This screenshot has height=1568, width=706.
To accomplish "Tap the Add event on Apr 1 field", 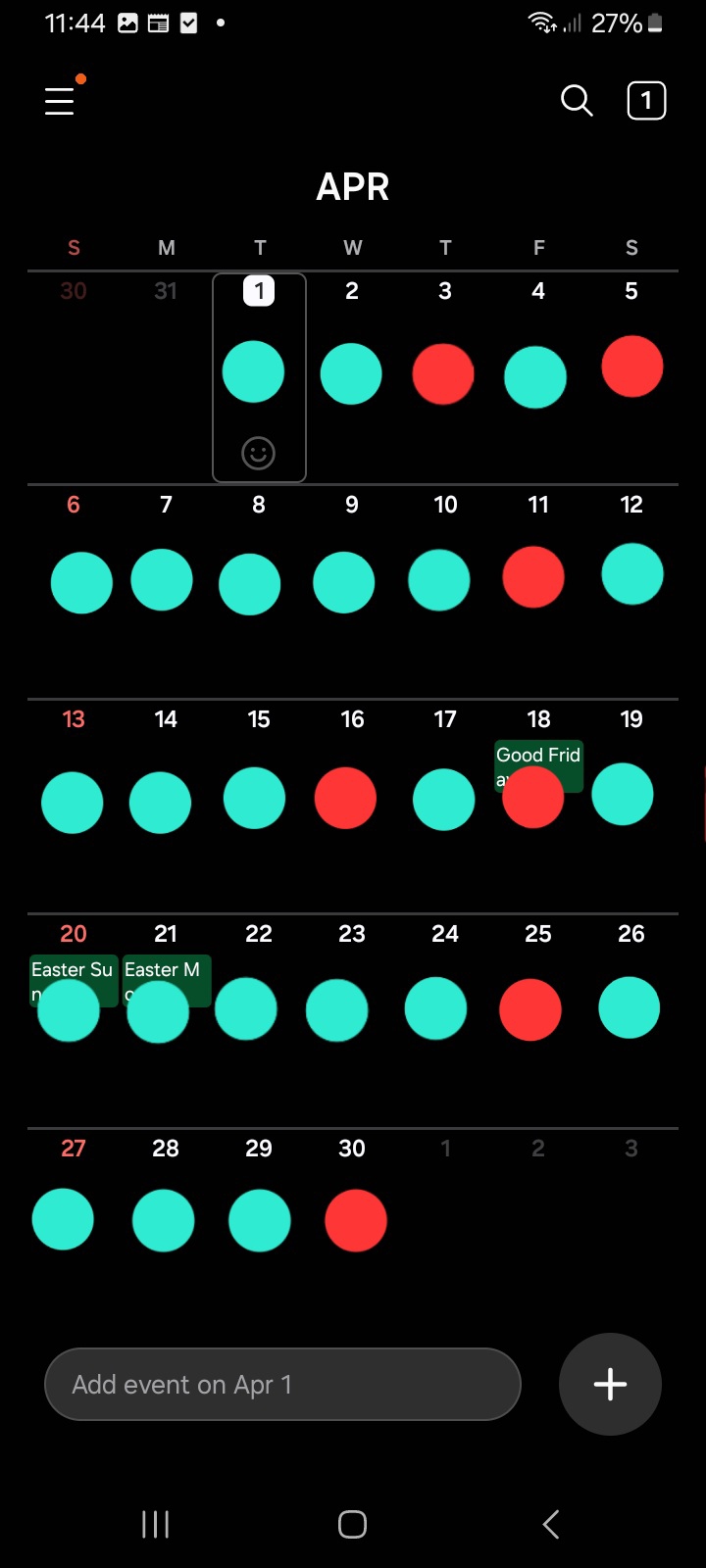I will pos(282,1384).
